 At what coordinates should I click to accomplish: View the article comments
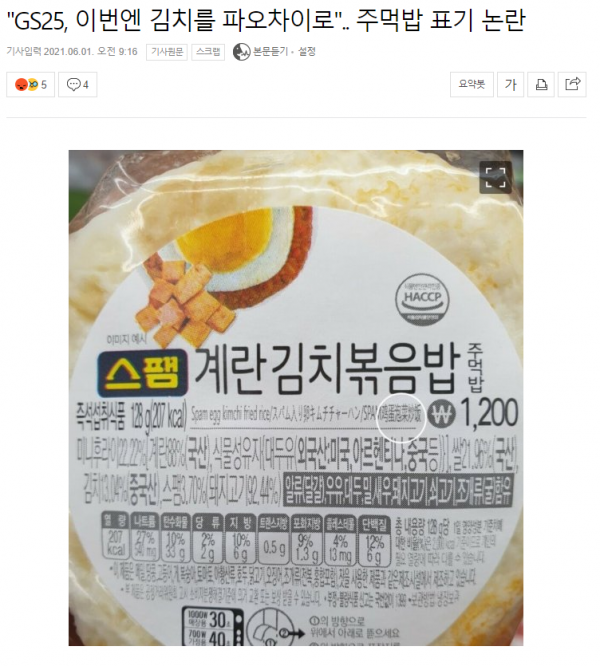click(x=79, y=85)
